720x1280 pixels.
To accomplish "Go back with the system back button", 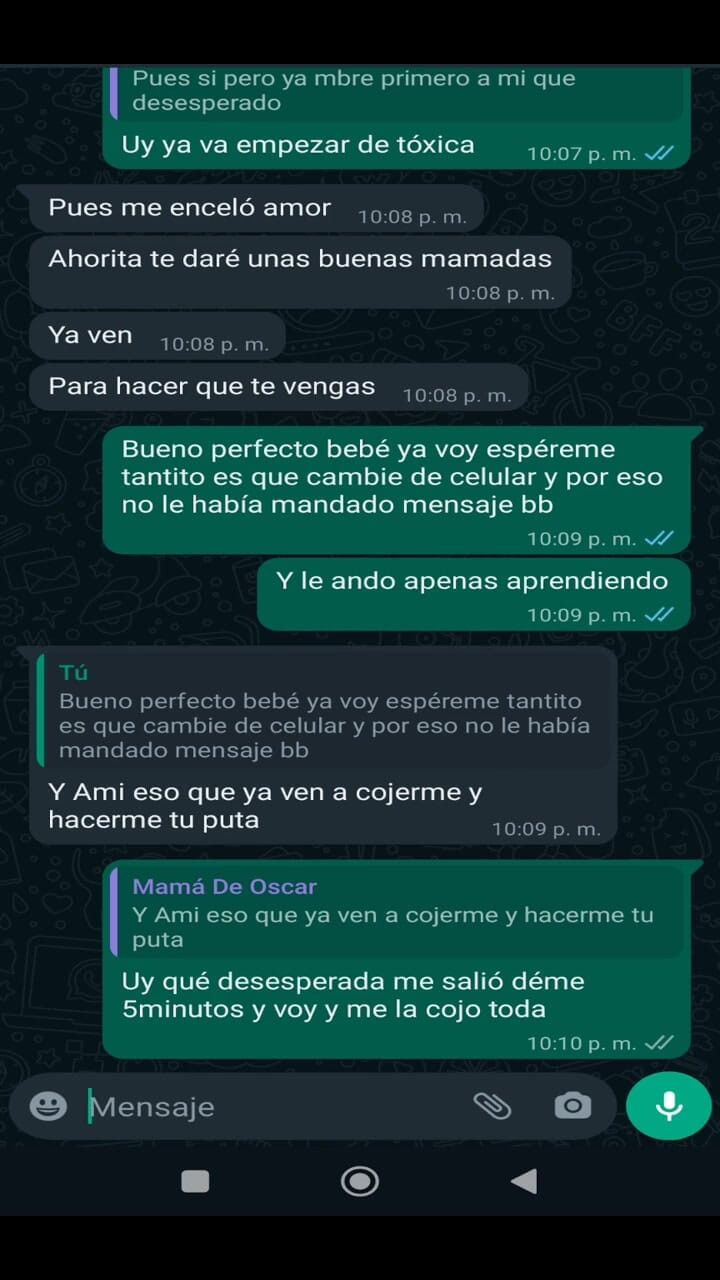I will (523, 1181).
